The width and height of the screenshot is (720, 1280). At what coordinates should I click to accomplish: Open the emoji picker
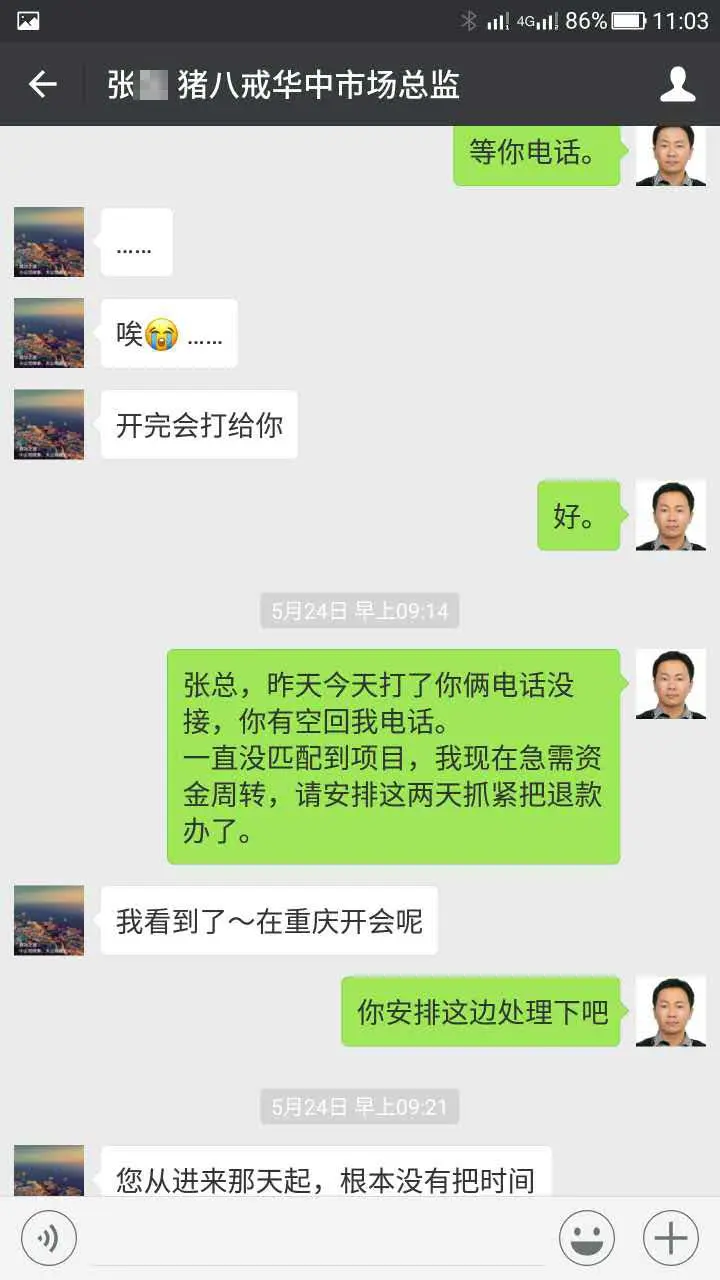tap(587, 1238)
